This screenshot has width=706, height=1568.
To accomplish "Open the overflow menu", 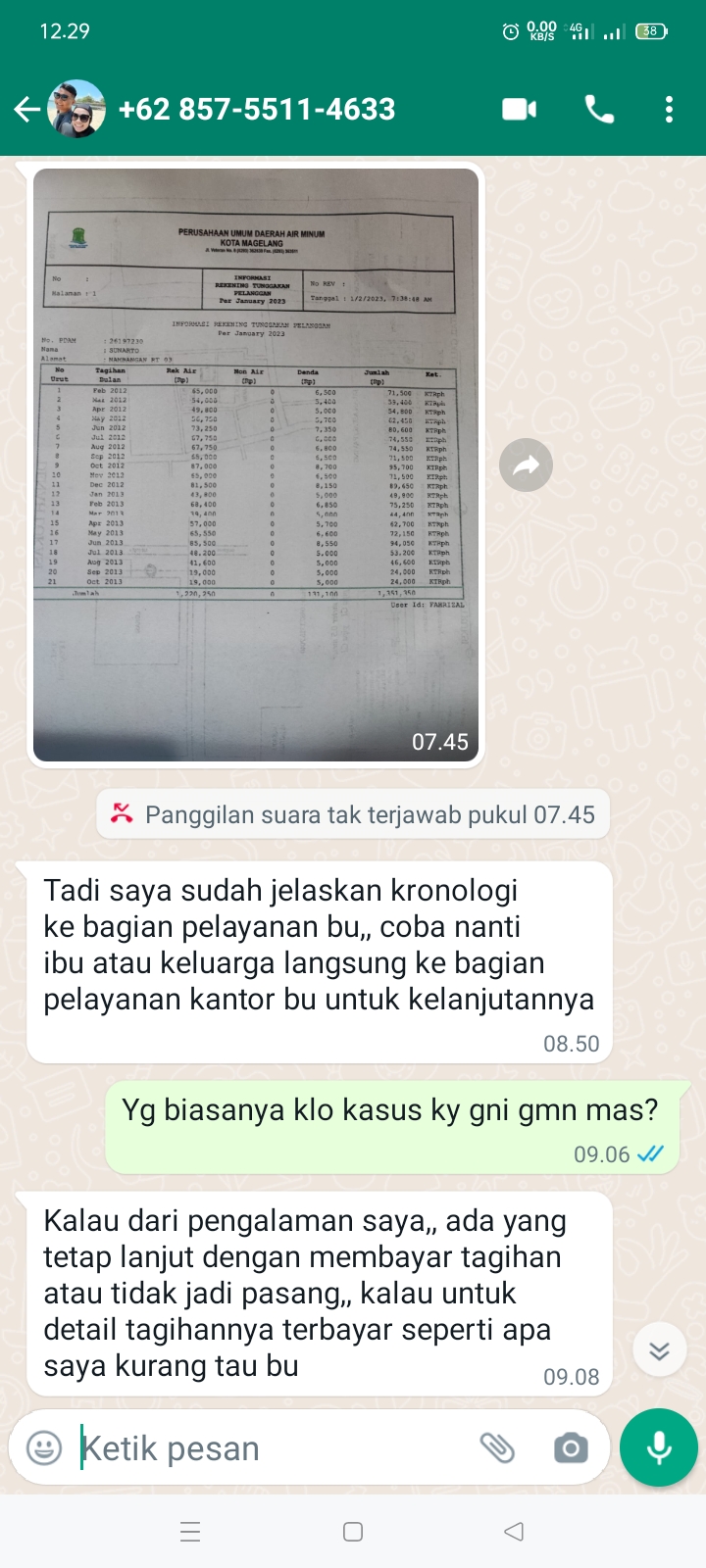I will (x=669, y=109).
